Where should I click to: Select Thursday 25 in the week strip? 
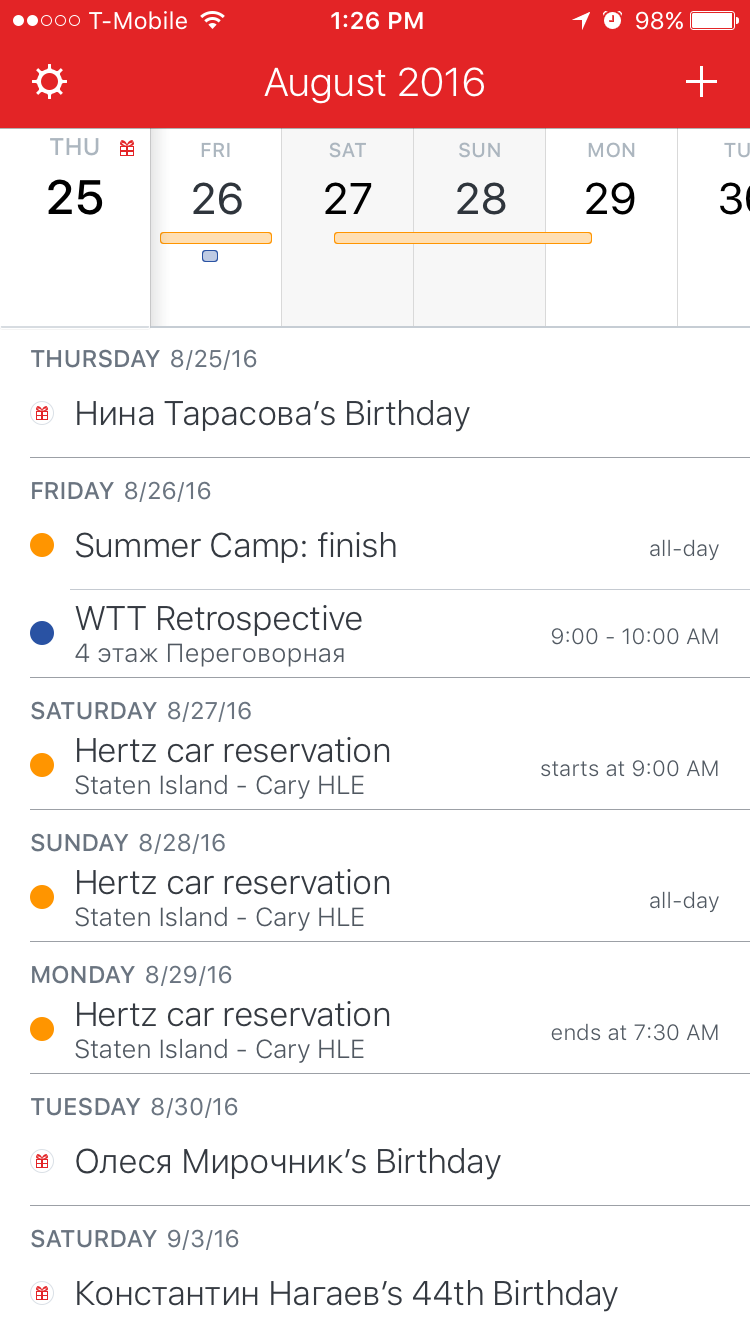(x=75, y=227)
